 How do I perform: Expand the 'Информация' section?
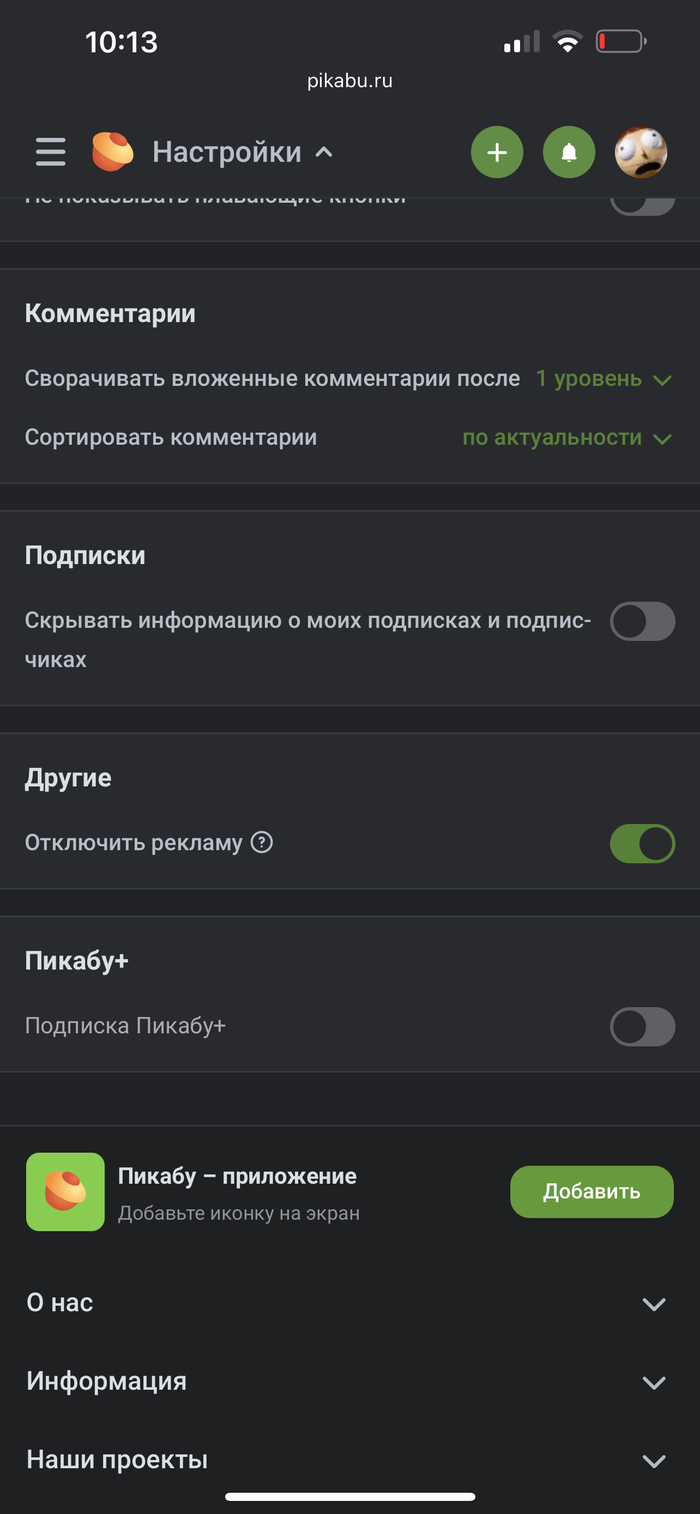pos(350,1381)
